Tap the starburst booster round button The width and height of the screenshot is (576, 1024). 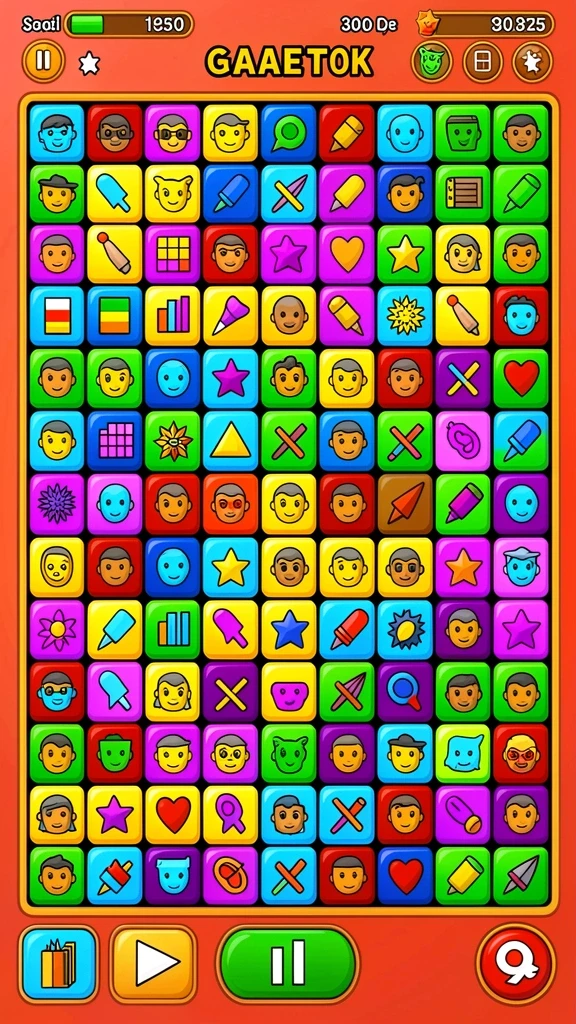tap(532, 63)
